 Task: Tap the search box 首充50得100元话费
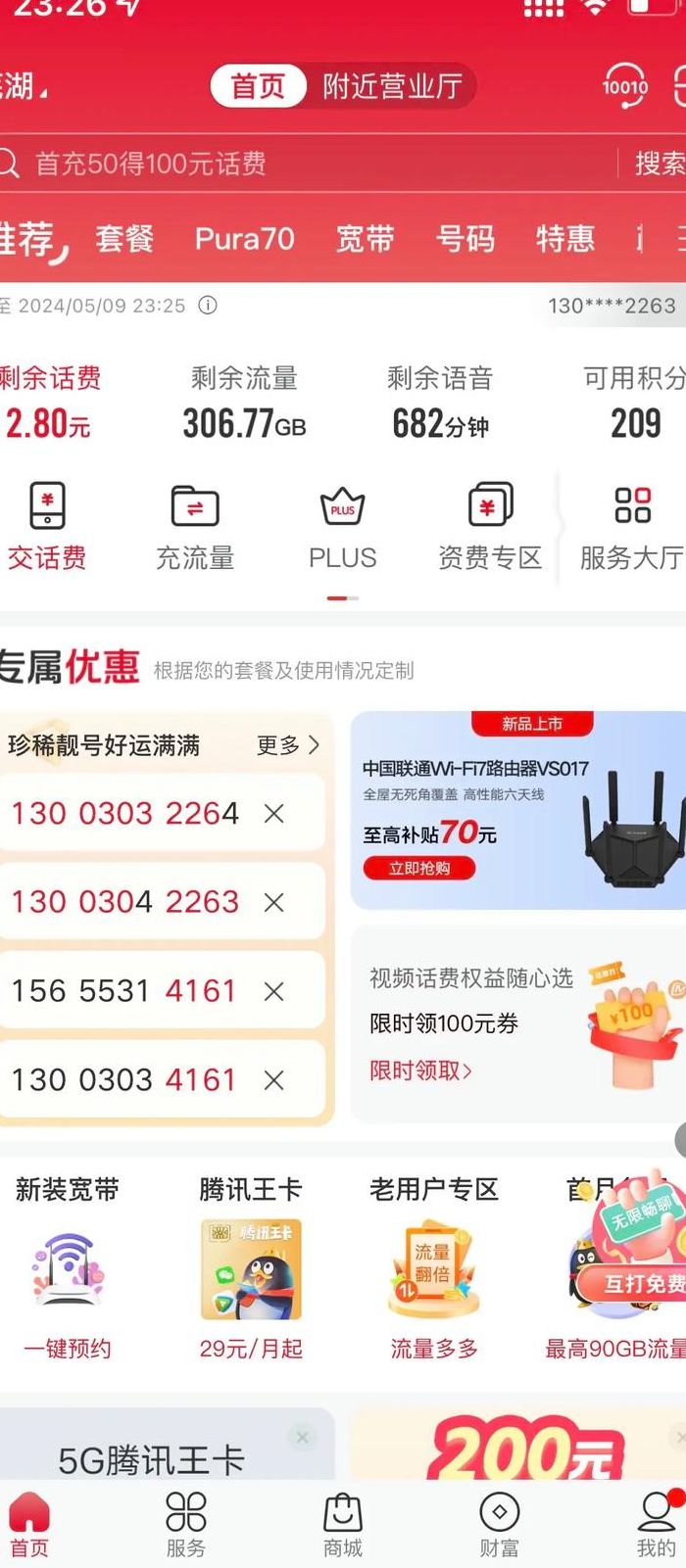point(309,164)
